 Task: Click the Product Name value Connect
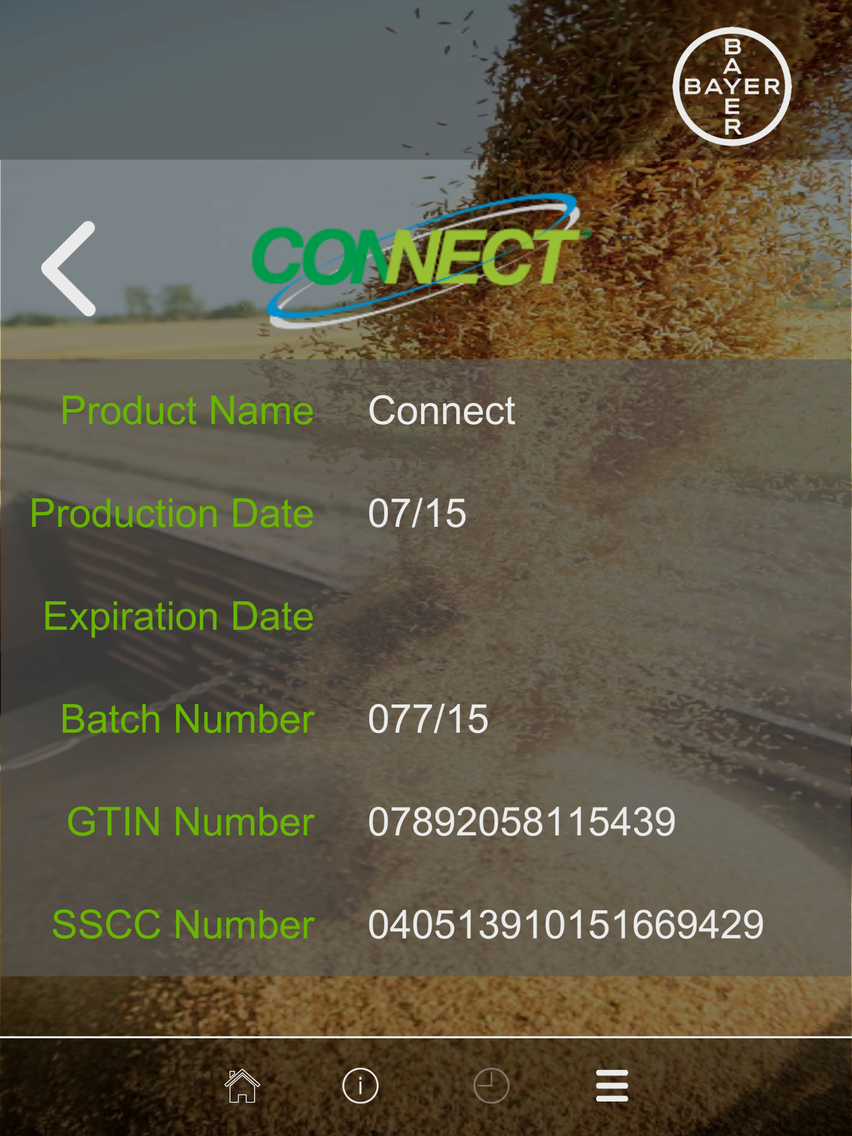coord(441,411)
